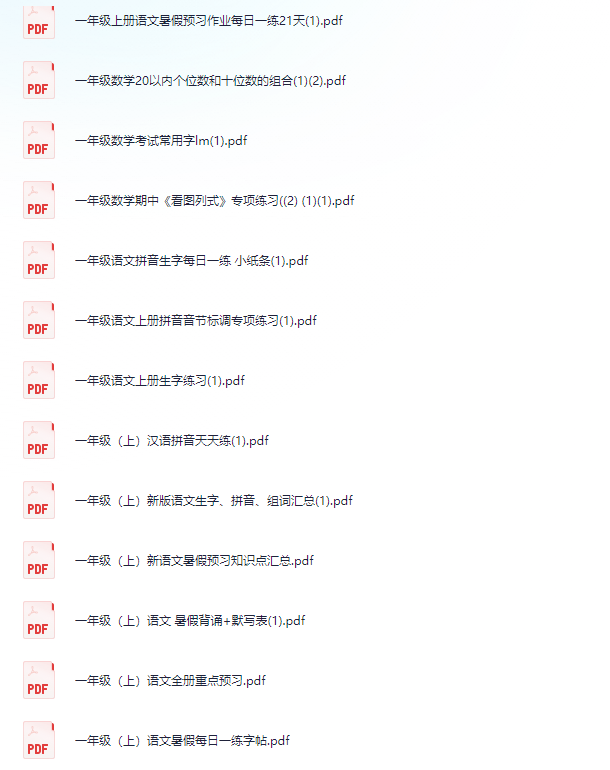Open 一年级数学期中《看图列式》专项练习 PDF
The height and width of the screenshot is (770, 610).
click(214, 201)
